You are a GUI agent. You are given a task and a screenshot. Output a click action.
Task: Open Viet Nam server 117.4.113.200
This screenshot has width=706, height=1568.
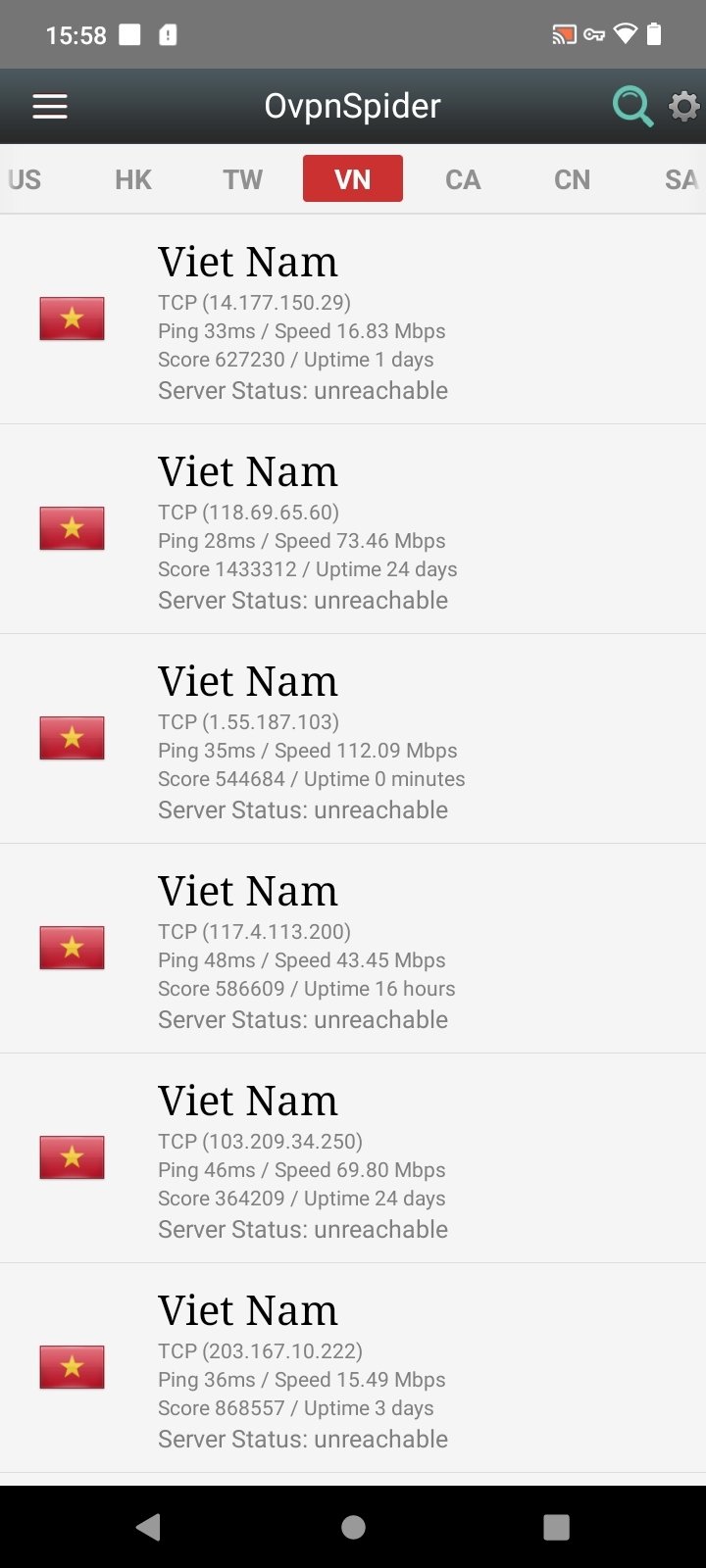tap(353, 949)
